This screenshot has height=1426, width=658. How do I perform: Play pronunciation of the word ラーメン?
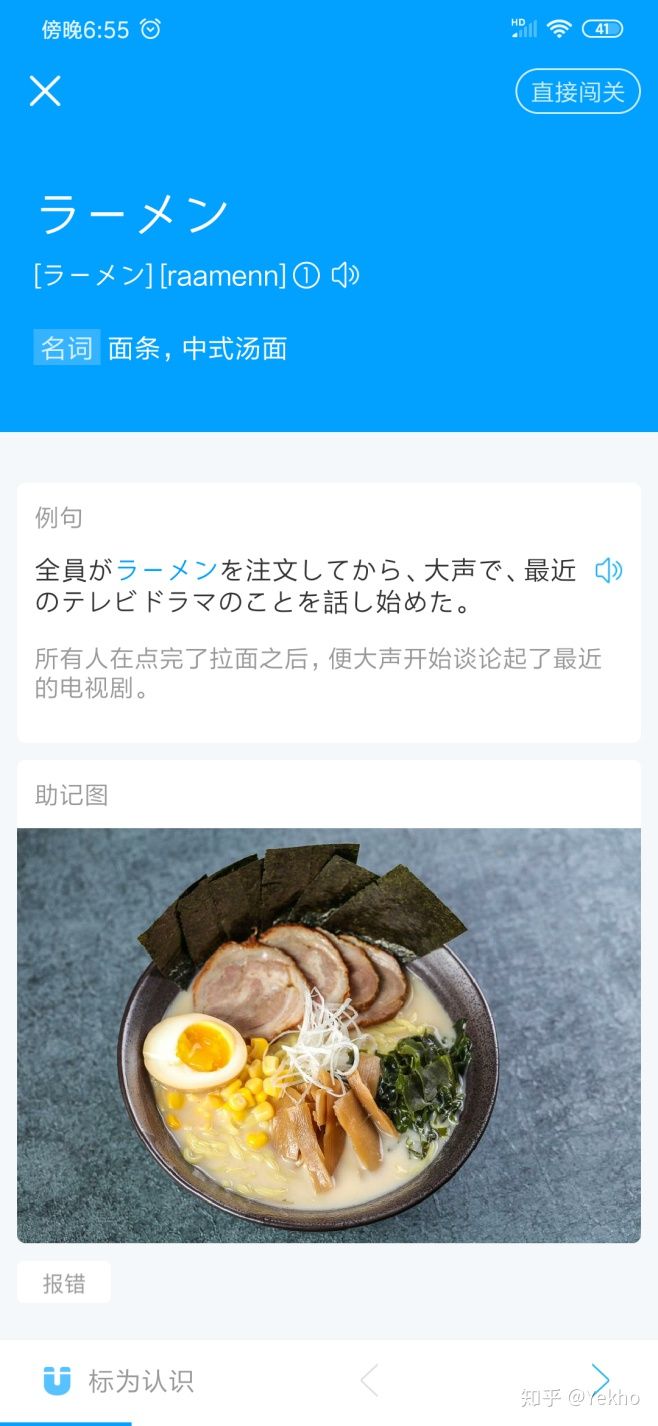pyautogui.click(x=345, y=275)
